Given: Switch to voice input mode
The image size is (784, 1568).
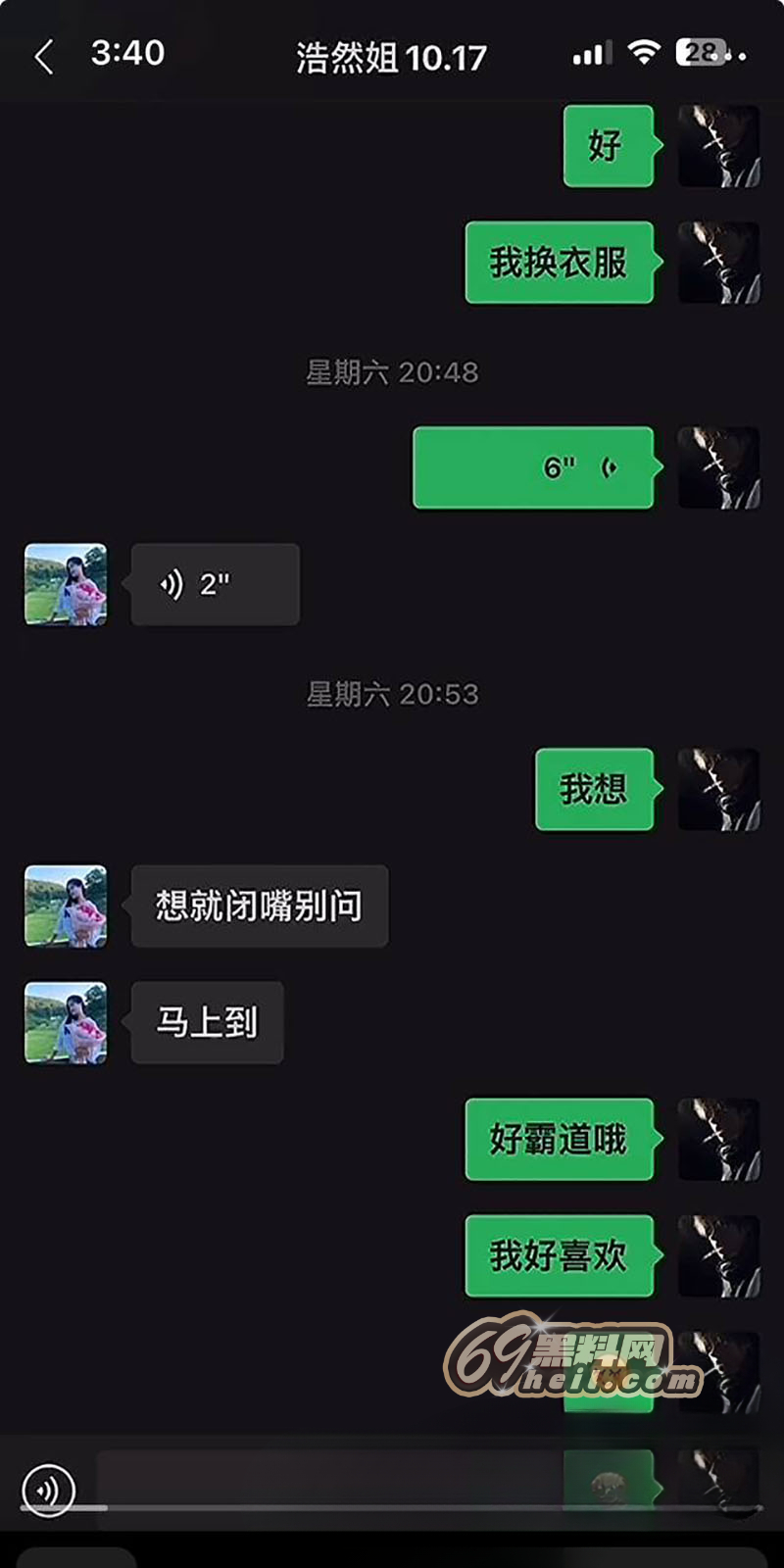Looking at the screenshot, I should (48, 1491).
